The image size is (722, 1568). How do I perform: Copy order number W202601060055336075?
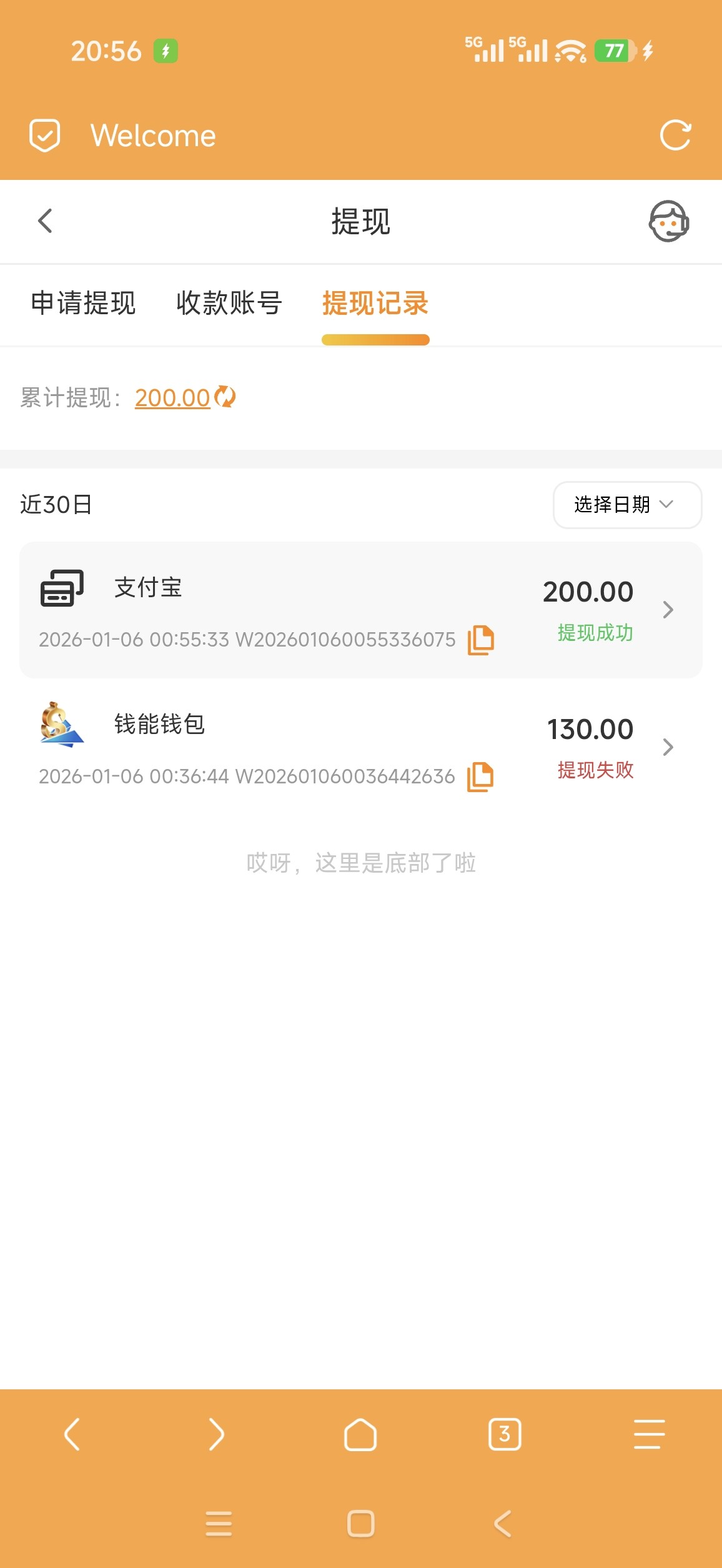[x=480, y=640]
